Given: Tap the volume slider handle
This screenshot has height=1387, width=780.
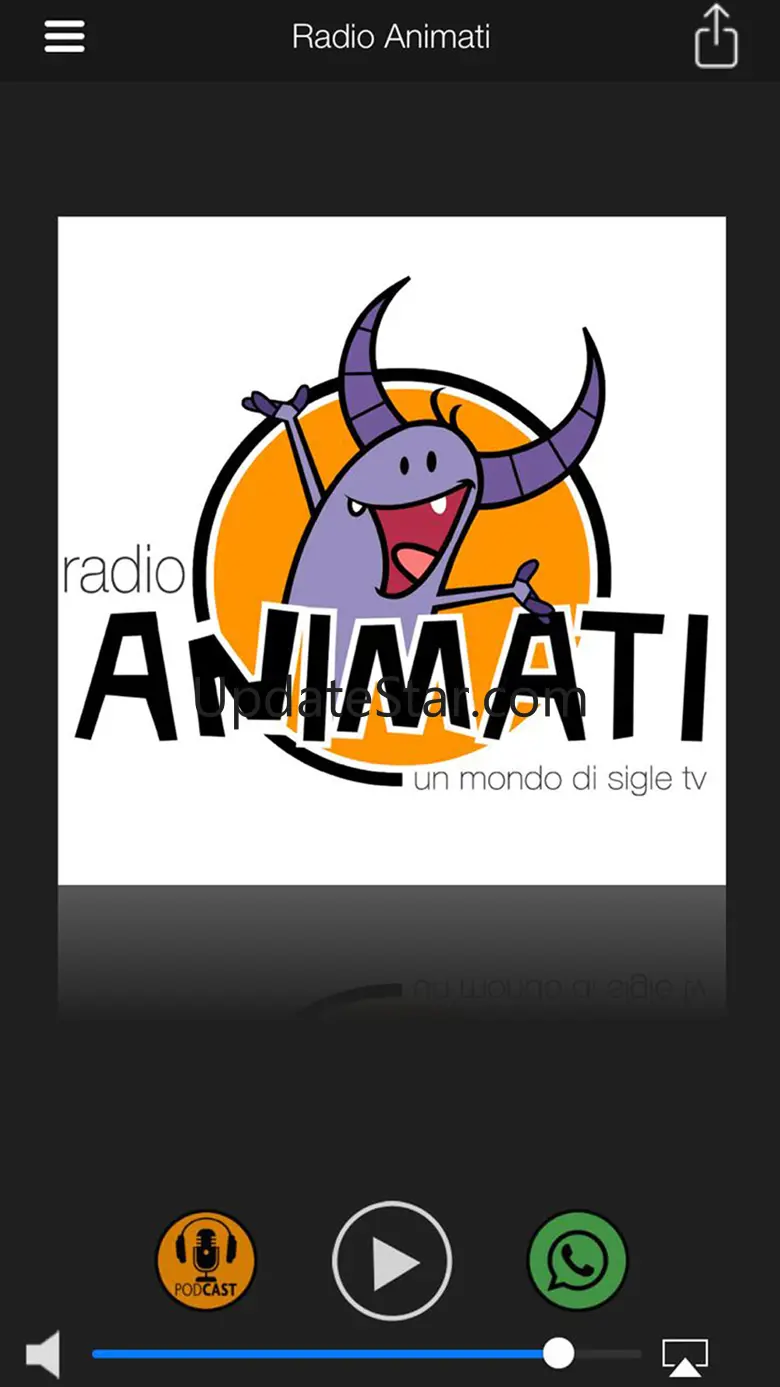Looking at the screenshot, I should click(559, 1354).
